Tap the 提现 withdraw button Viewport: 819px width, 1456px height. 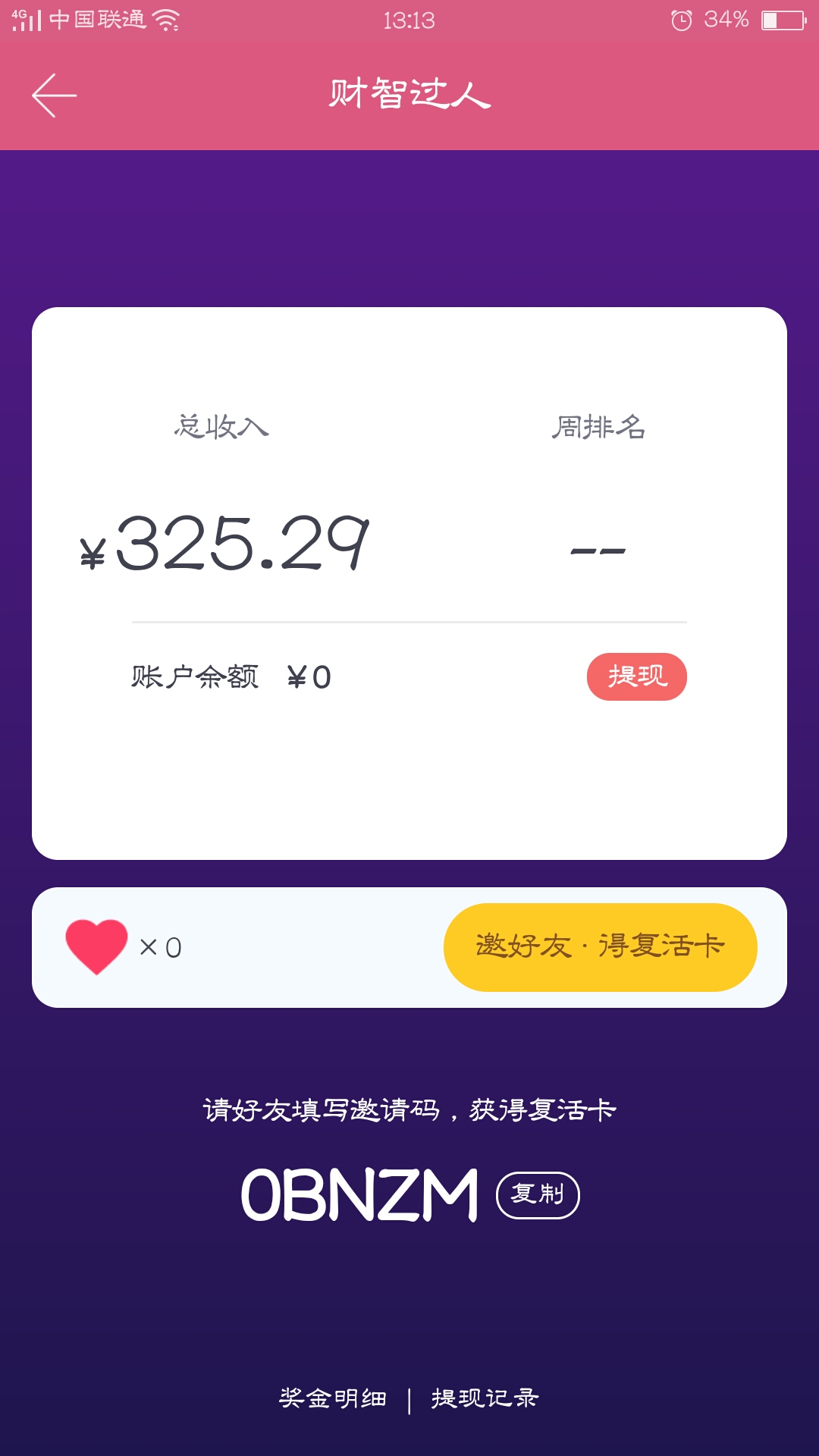(x=637, y=676)
